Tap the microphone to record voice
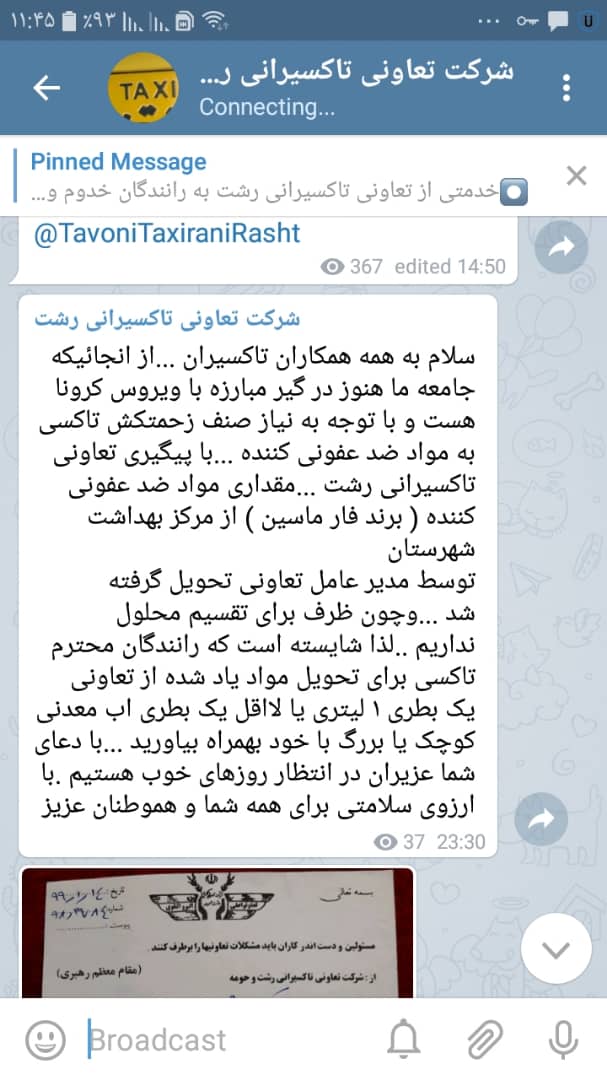The height and width of the screenshot is (1080, 607). [564, 1041]
